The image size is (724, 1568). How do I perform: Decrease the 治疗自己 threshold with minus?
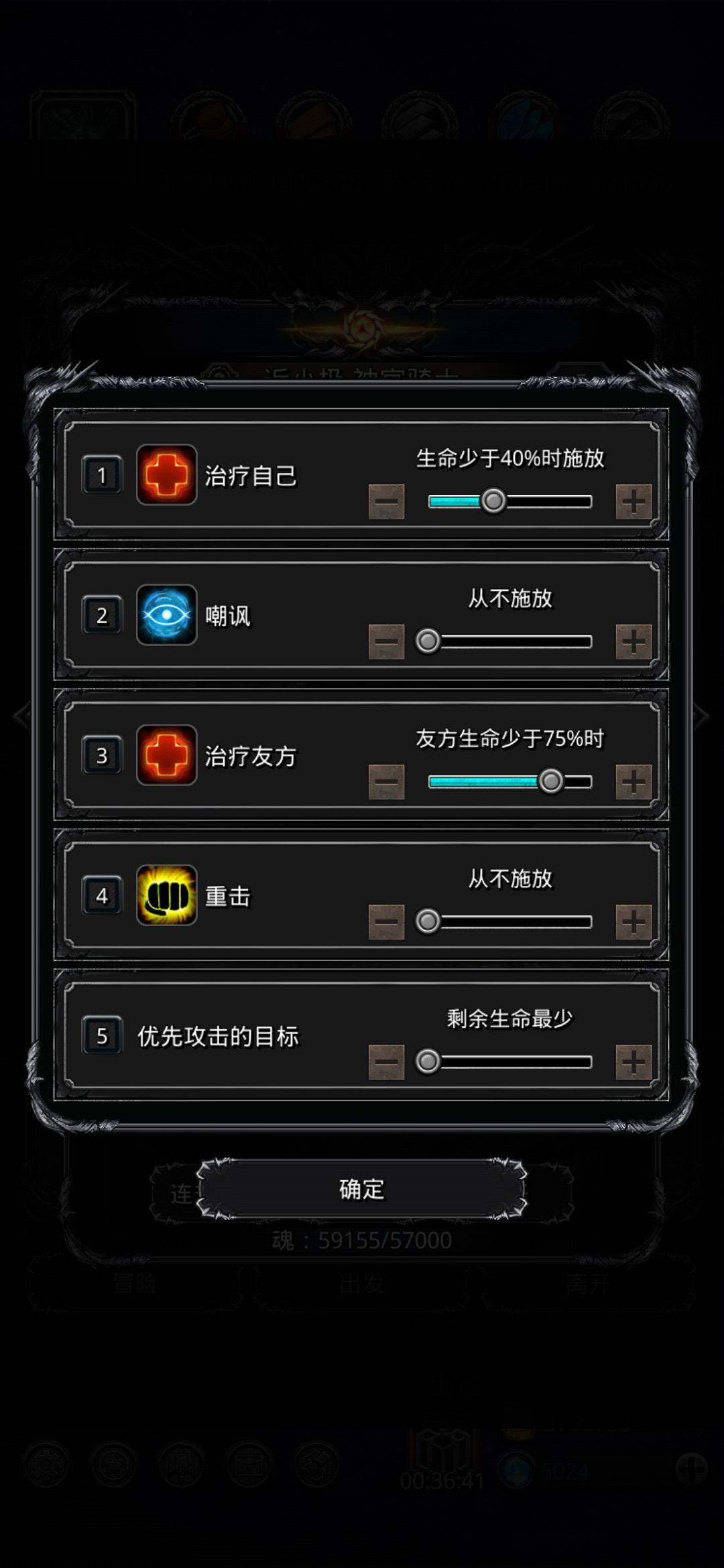[386, 501]
